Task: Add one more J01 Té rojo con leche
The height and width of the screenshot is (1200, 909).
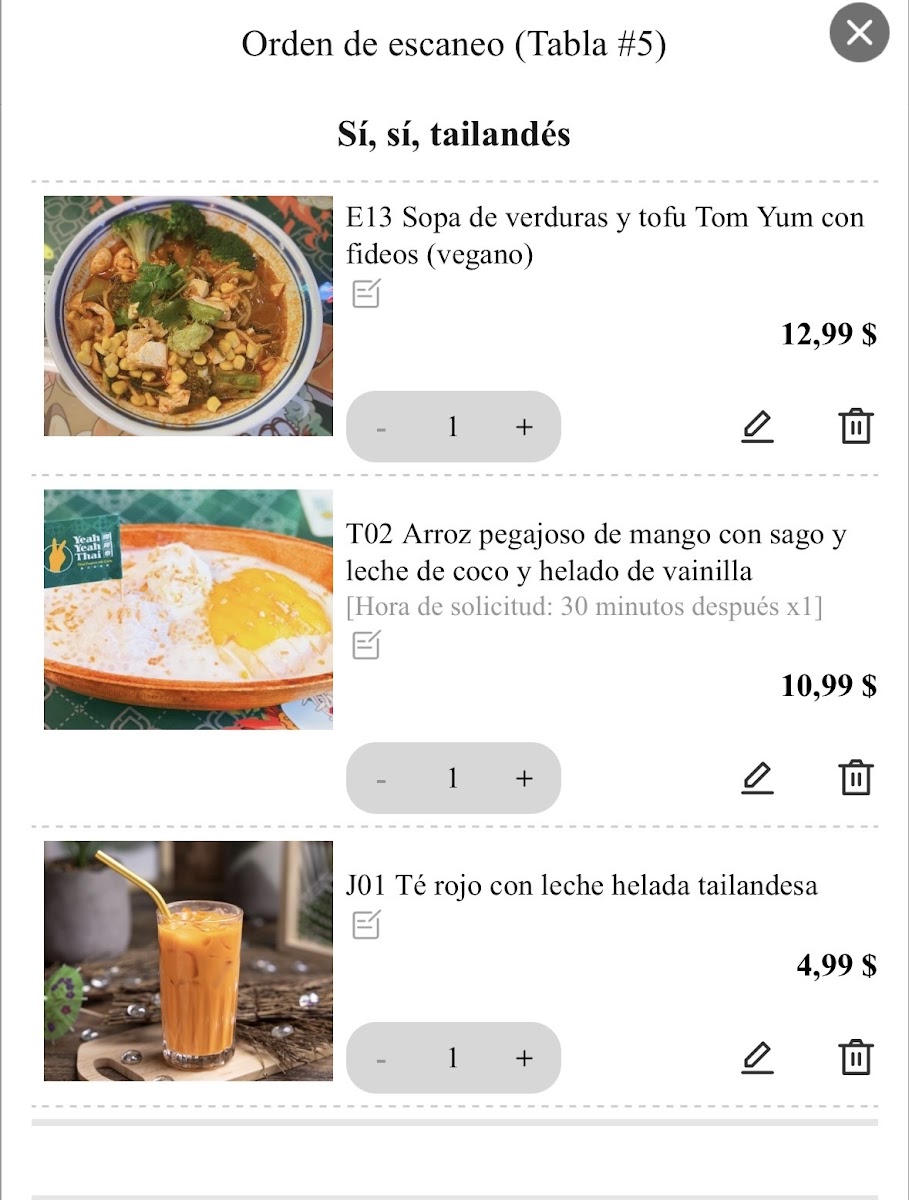Action: pyautogui.click(x=524, y=1058)
